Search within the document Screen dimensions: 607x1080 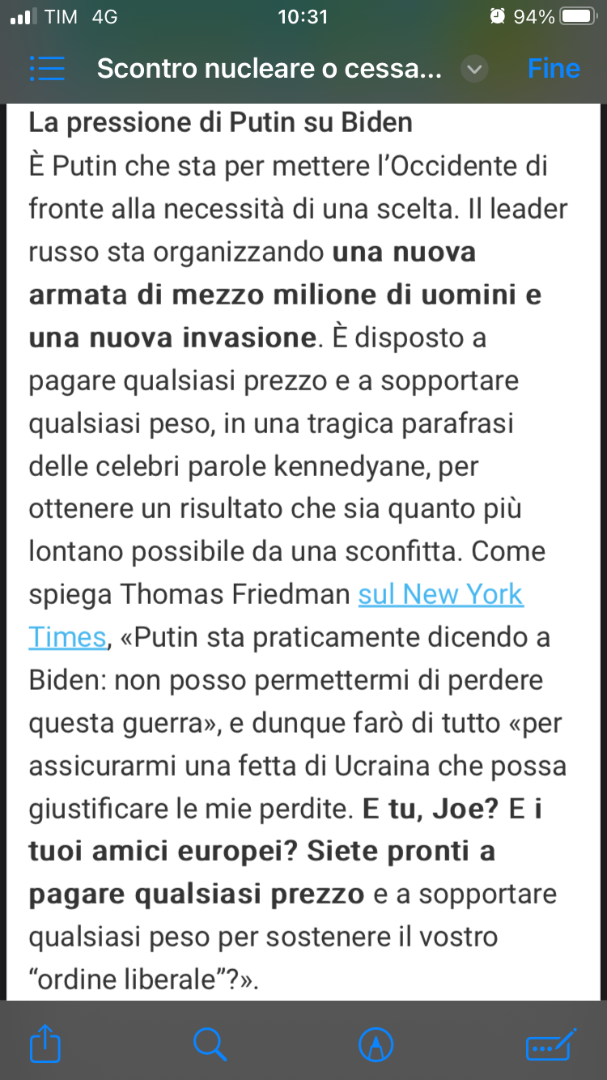[209, 1045]
